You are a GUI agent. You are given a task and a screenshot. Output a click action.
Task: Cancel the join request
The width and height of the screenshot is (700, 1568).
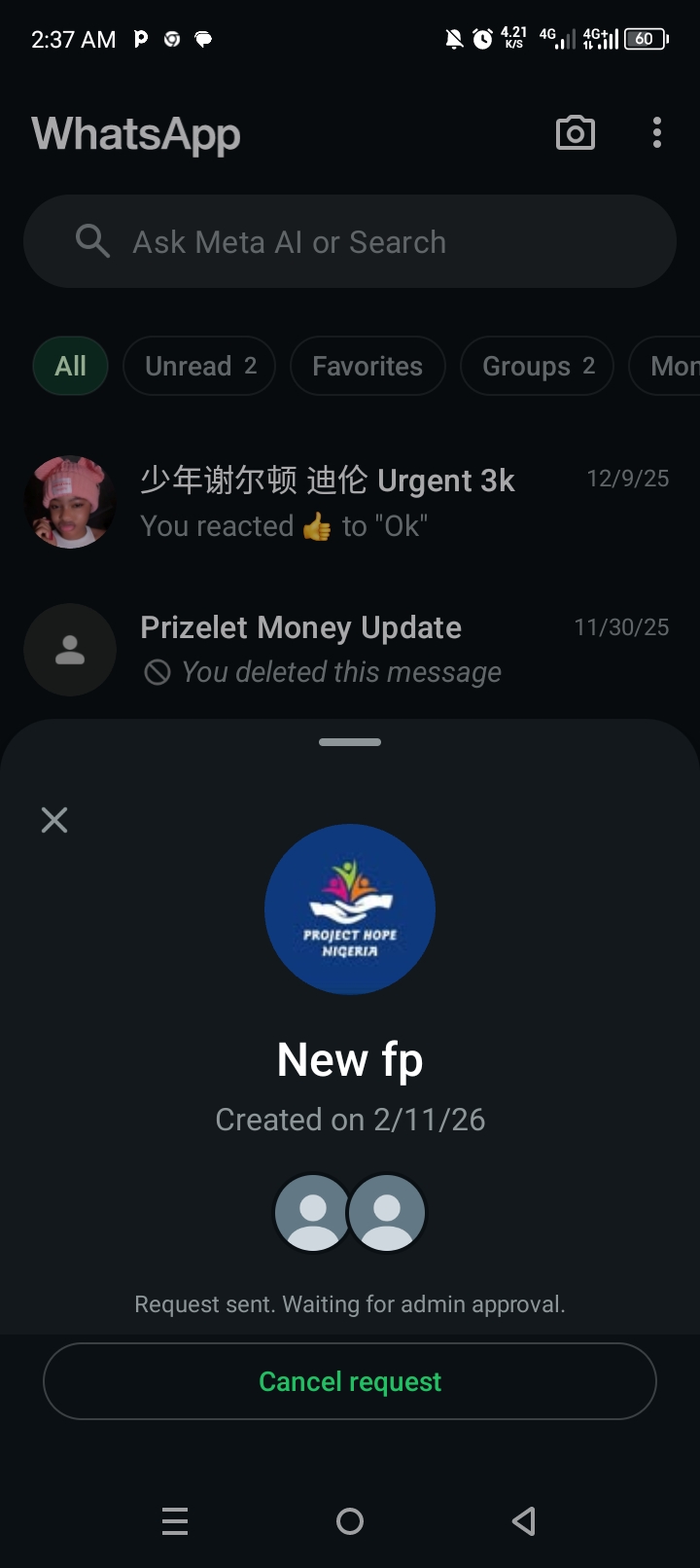350,1381
